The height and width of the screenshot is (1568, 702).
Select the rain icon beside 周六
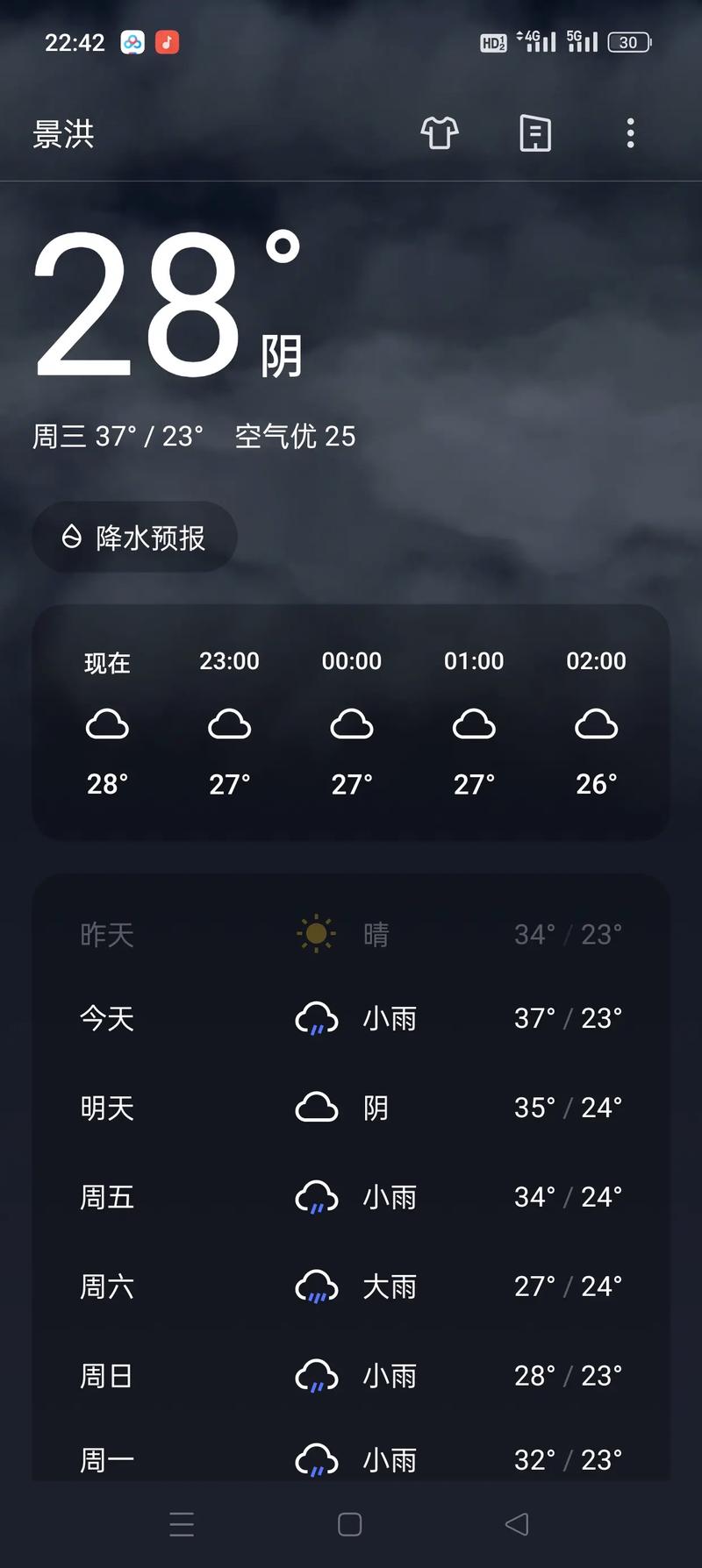(316, 1286)
